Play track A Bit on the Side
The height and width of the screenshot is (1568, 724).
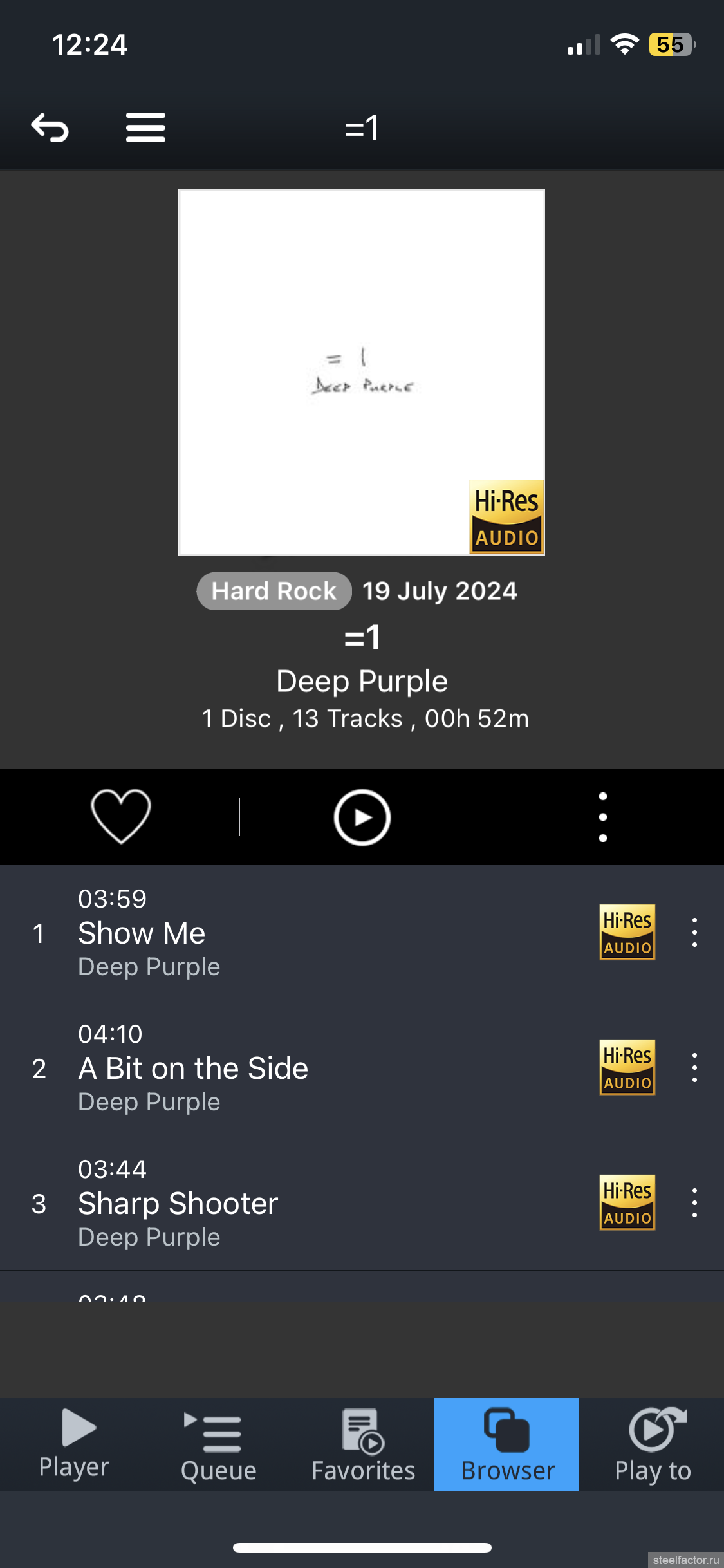pos(193,1068)
